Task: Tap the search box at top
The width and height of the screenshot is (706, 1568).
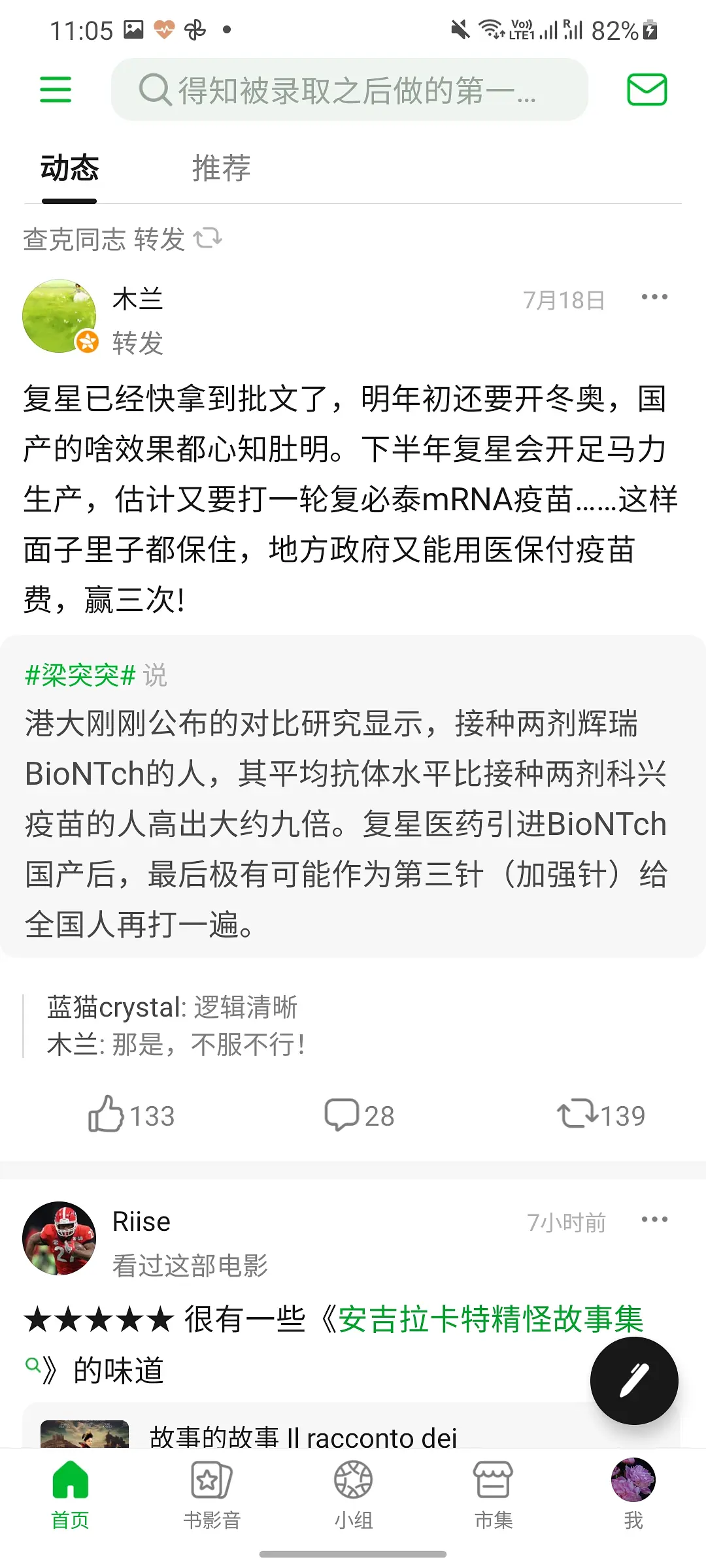Action: (x=349, y=90)
